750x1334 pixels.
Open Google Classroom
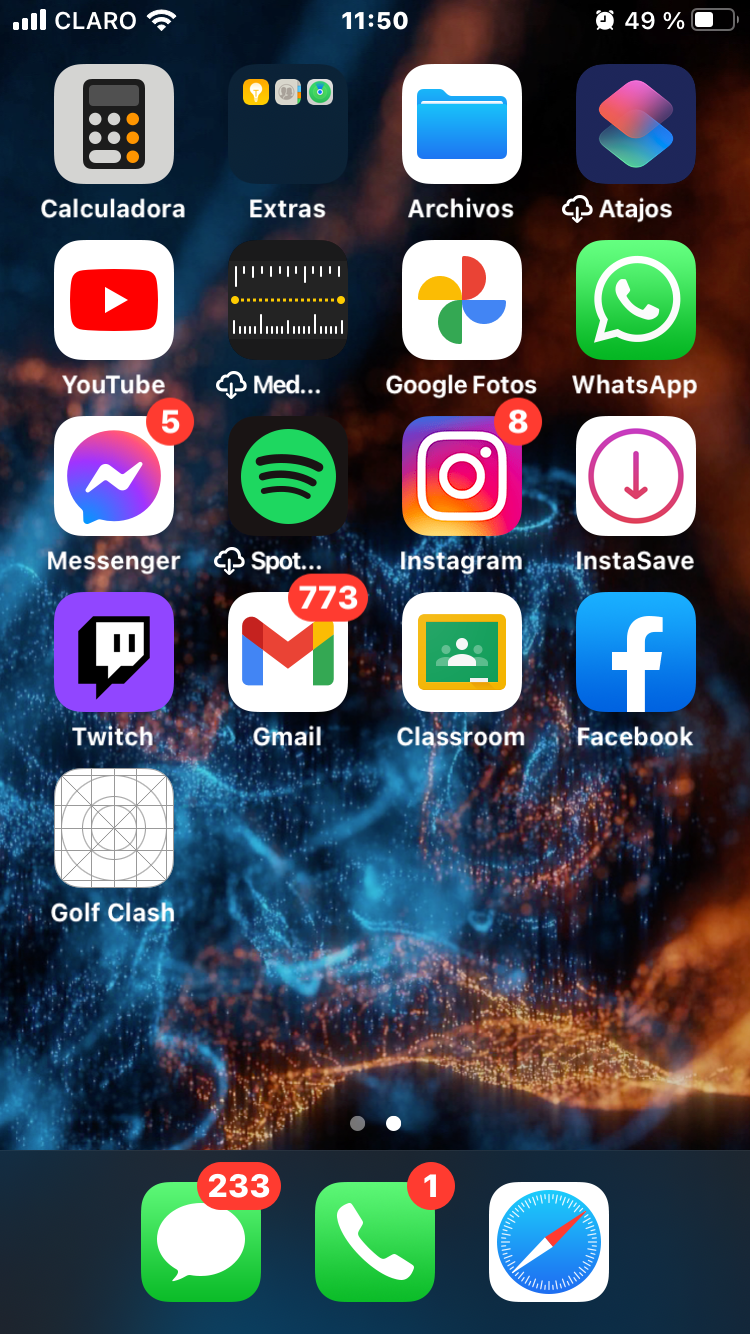coord(461,652)
